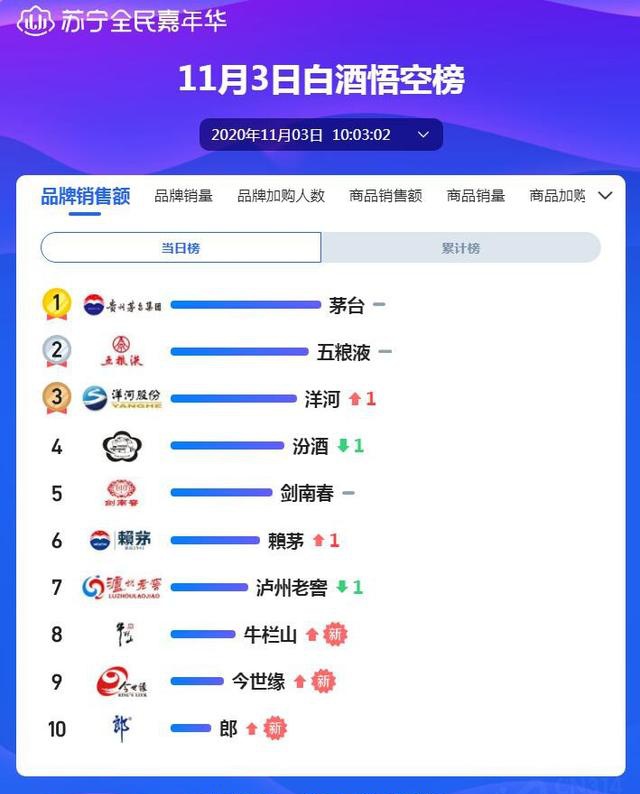
Task: Switch to the 品牌销量 tab
Action: coord(183,196)
